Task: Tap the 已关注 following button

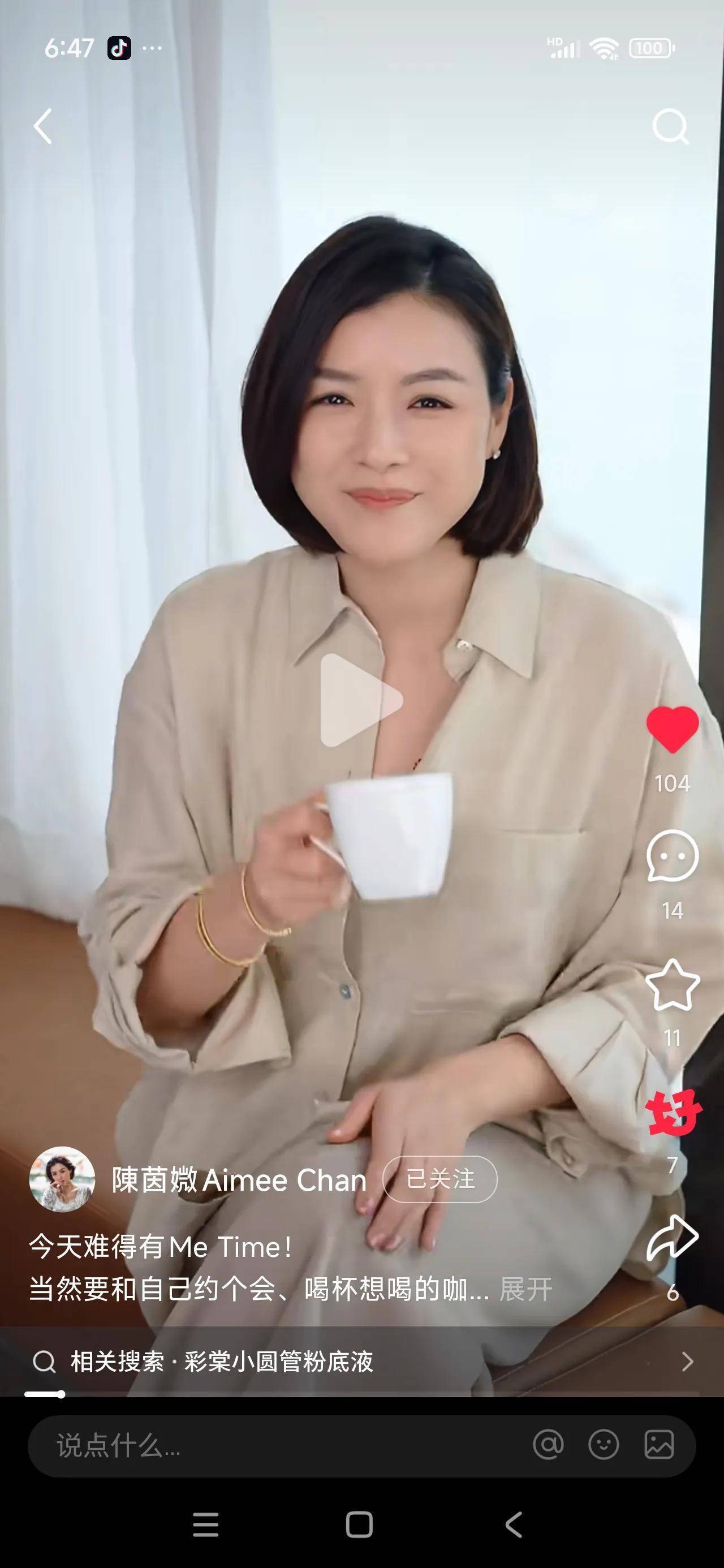Action: coord(439,1179)
